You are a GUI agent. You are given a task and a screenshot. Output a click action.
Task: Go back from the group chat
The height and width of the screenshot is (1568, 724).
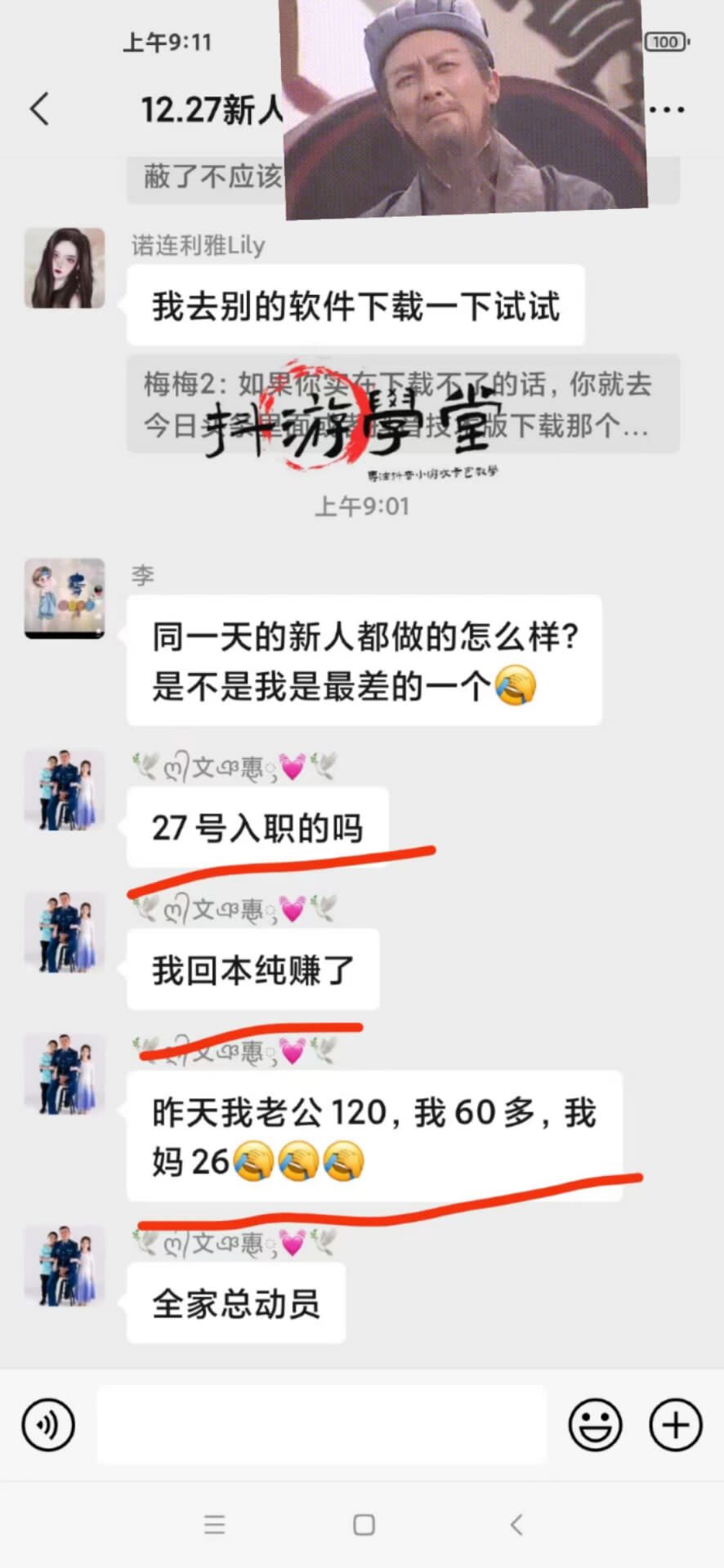coord(39,109)
